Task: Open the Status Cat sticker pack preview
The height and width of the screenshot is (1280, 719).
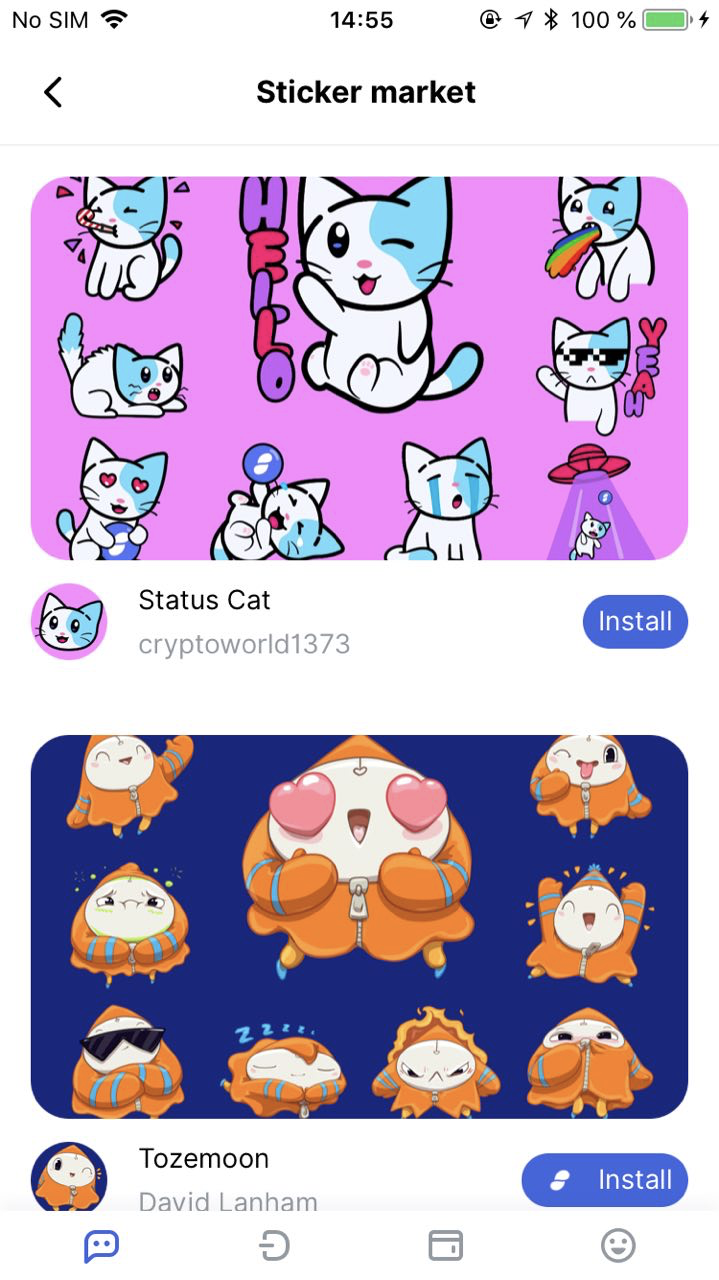Action: coord(359,368)
